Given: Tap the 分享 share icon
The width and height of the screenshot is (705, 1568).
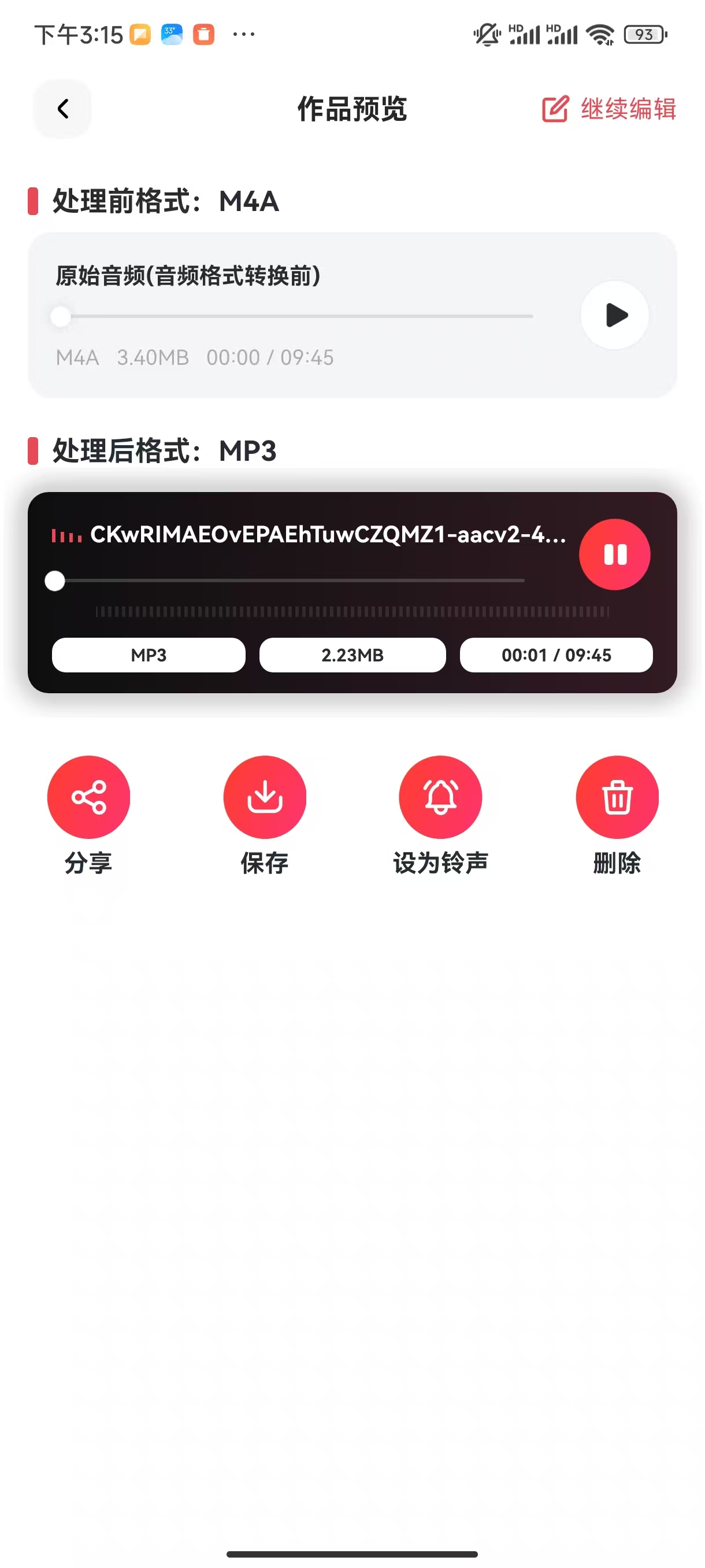Looking at the screenshot, I should click(88, 797).
